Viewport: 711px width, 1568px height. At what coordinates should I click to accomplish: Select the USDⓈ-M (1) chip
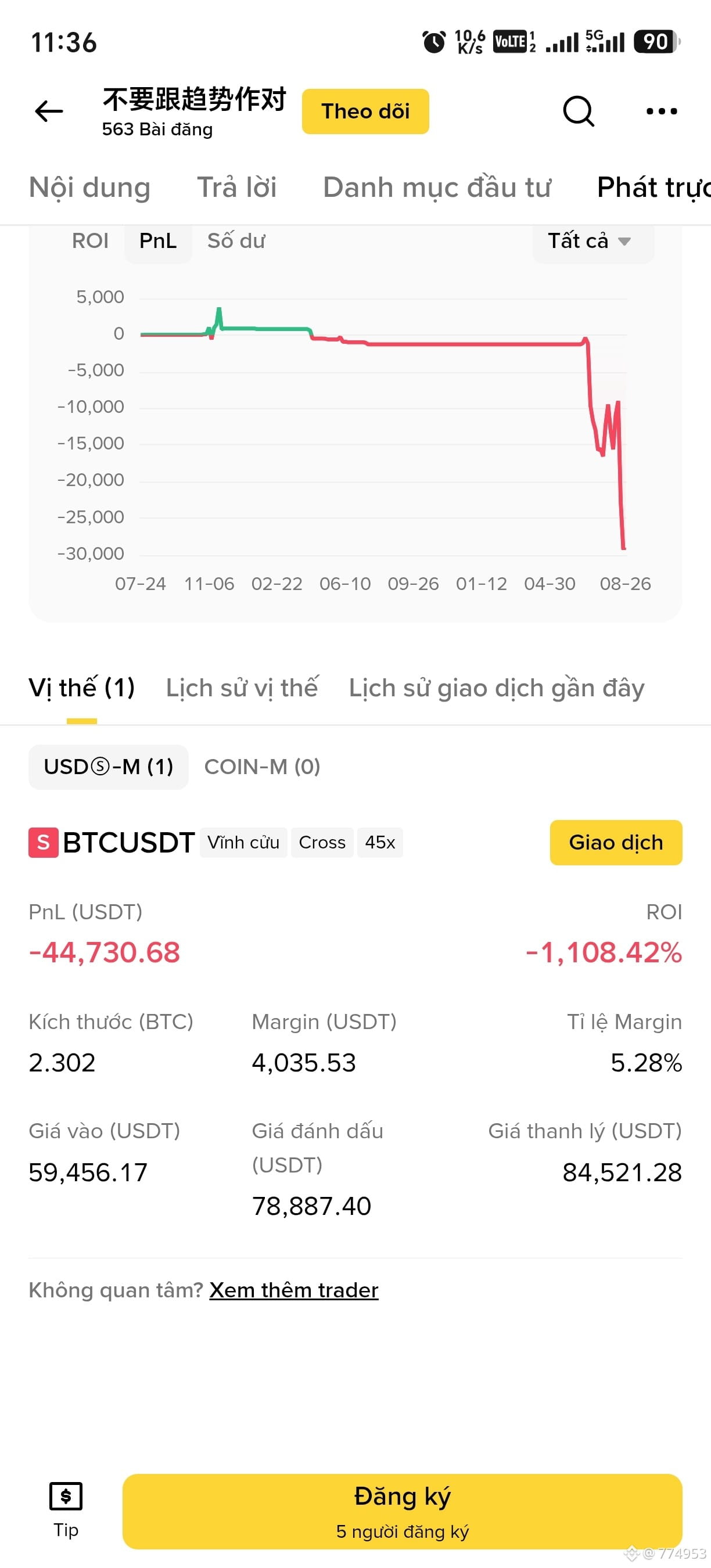point(109,767)
